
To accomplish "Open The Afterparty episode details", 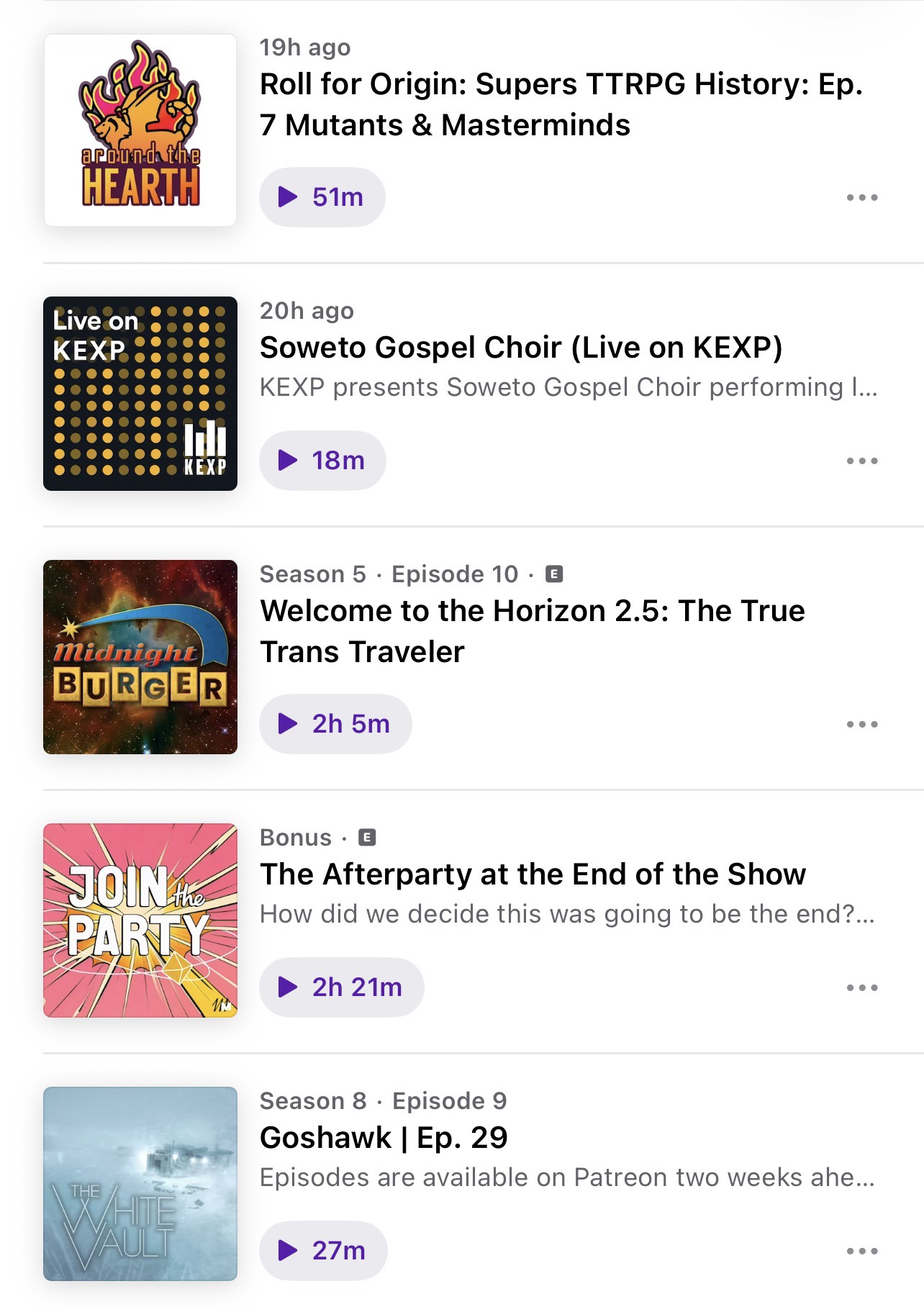I will coord(533,875).
